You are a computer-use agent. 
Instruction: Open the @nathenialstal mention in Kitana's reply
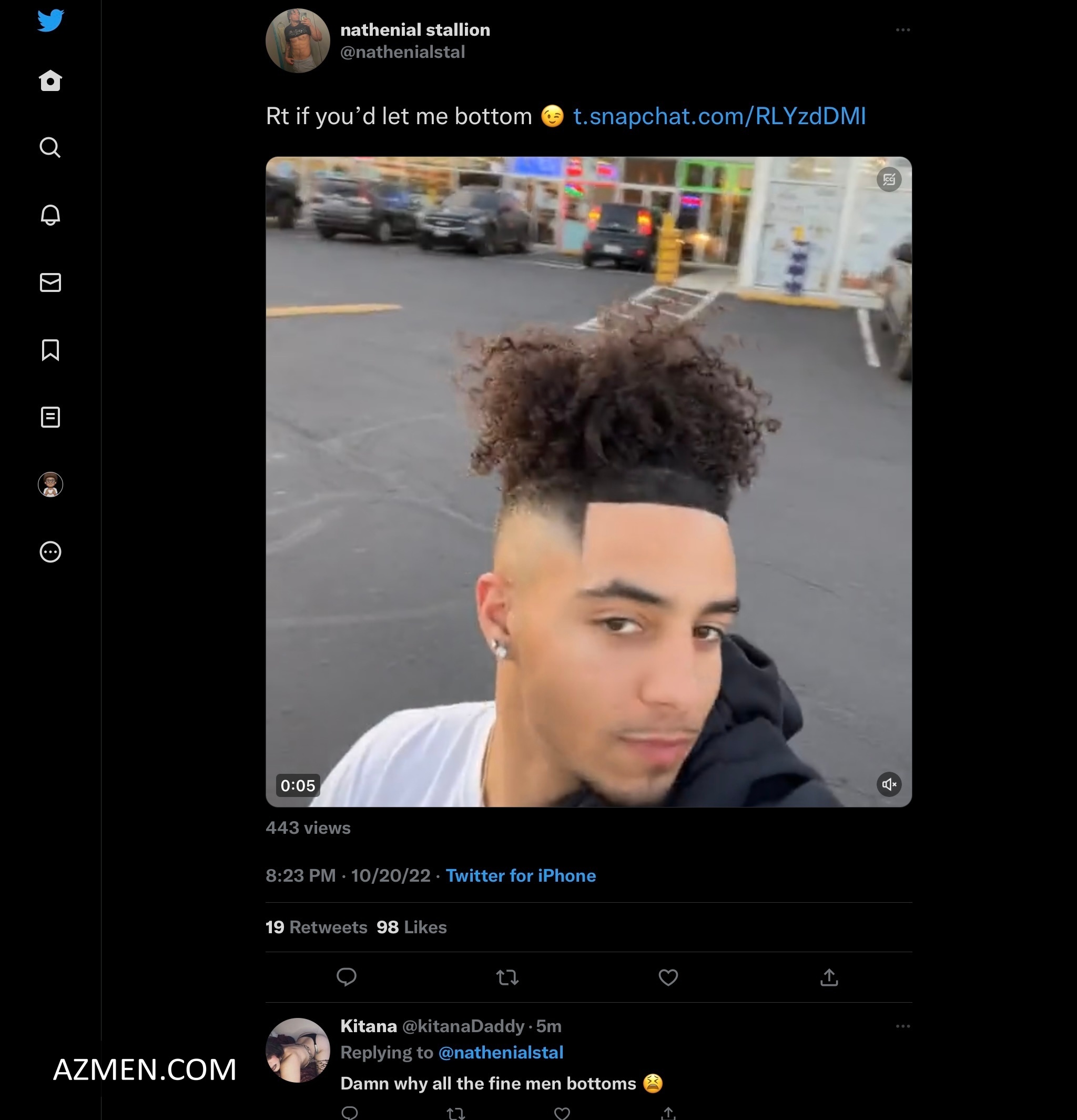pos(501,1052)
